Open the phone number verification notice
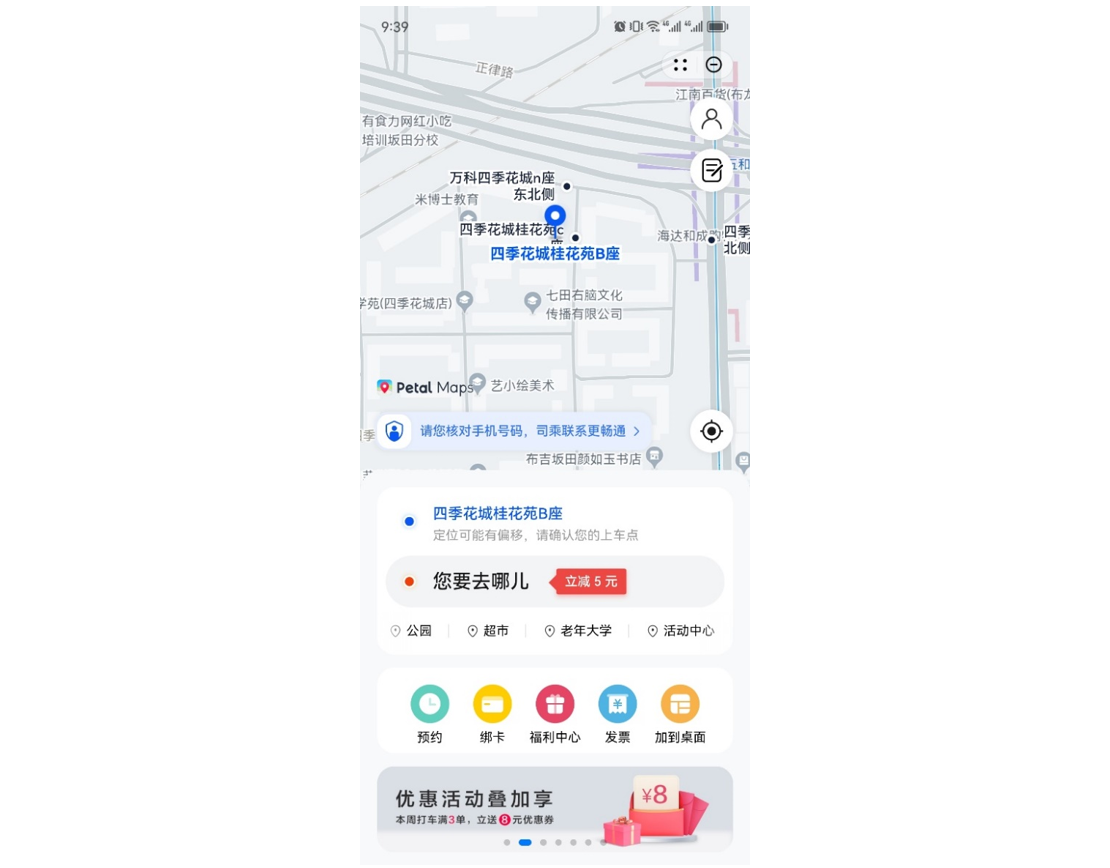Viewport: 1110px width, 868px height. pyautogui.click(x=515, y=431)
